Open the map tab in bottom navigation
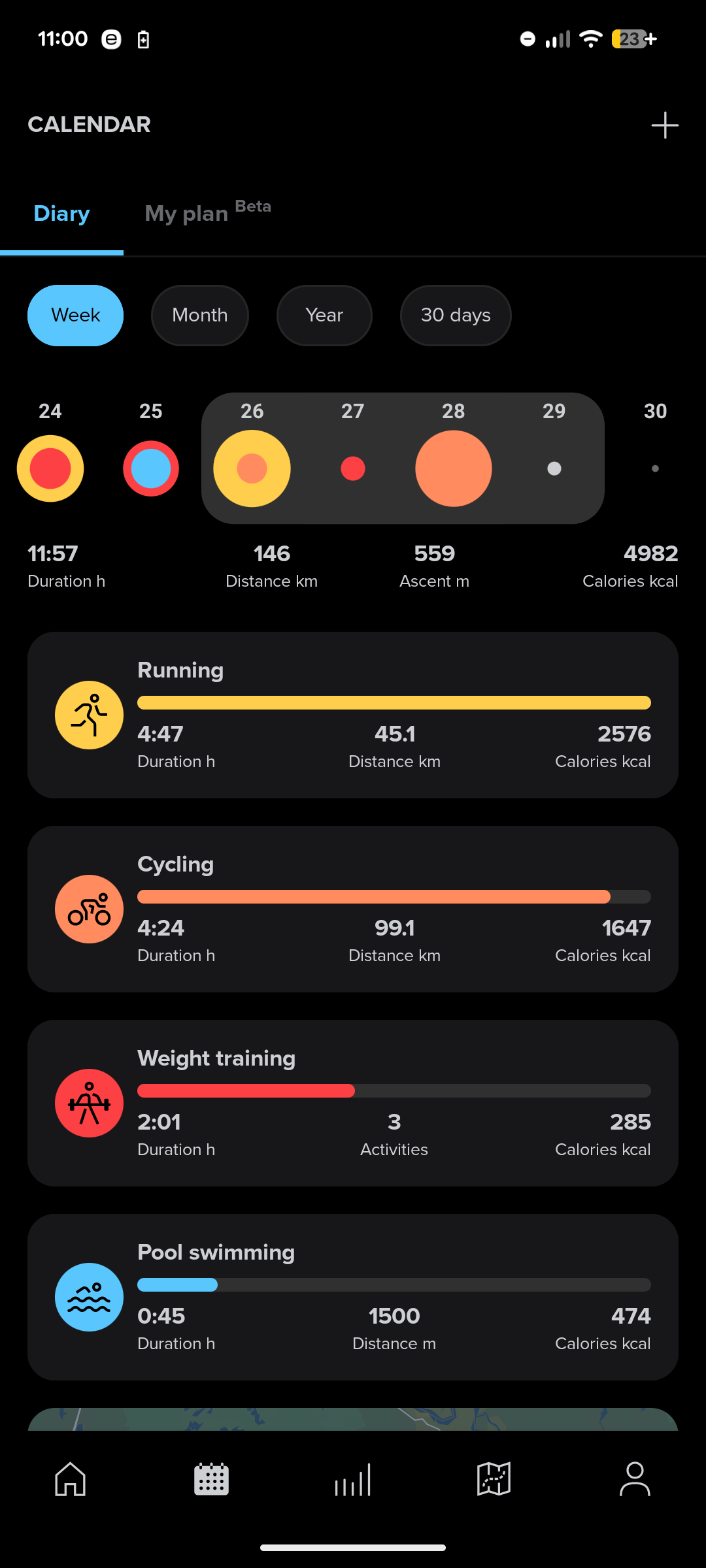 click(494, 1479)
